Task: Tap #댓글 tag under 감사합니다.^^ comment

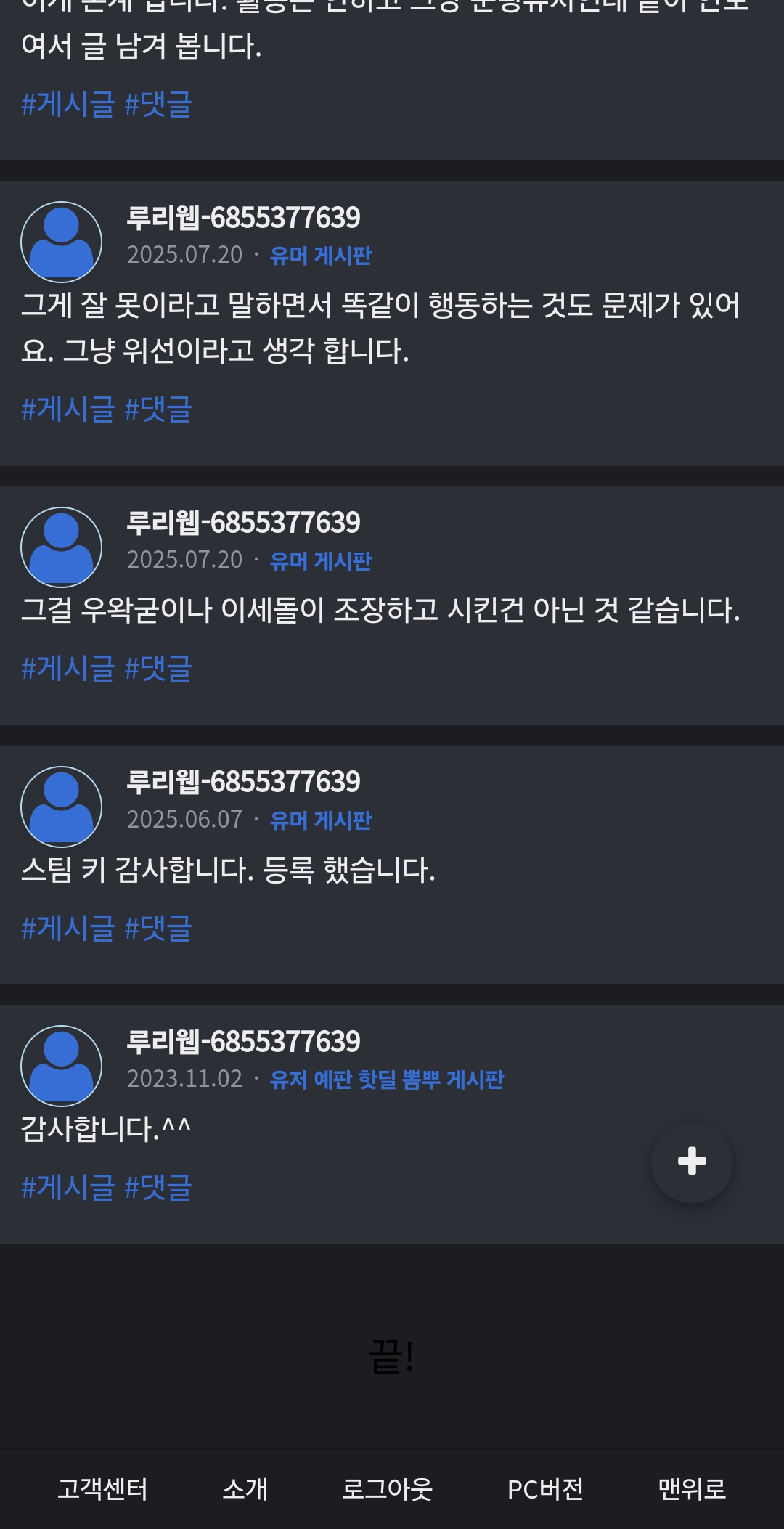Action: click(x=158, y=1187)
